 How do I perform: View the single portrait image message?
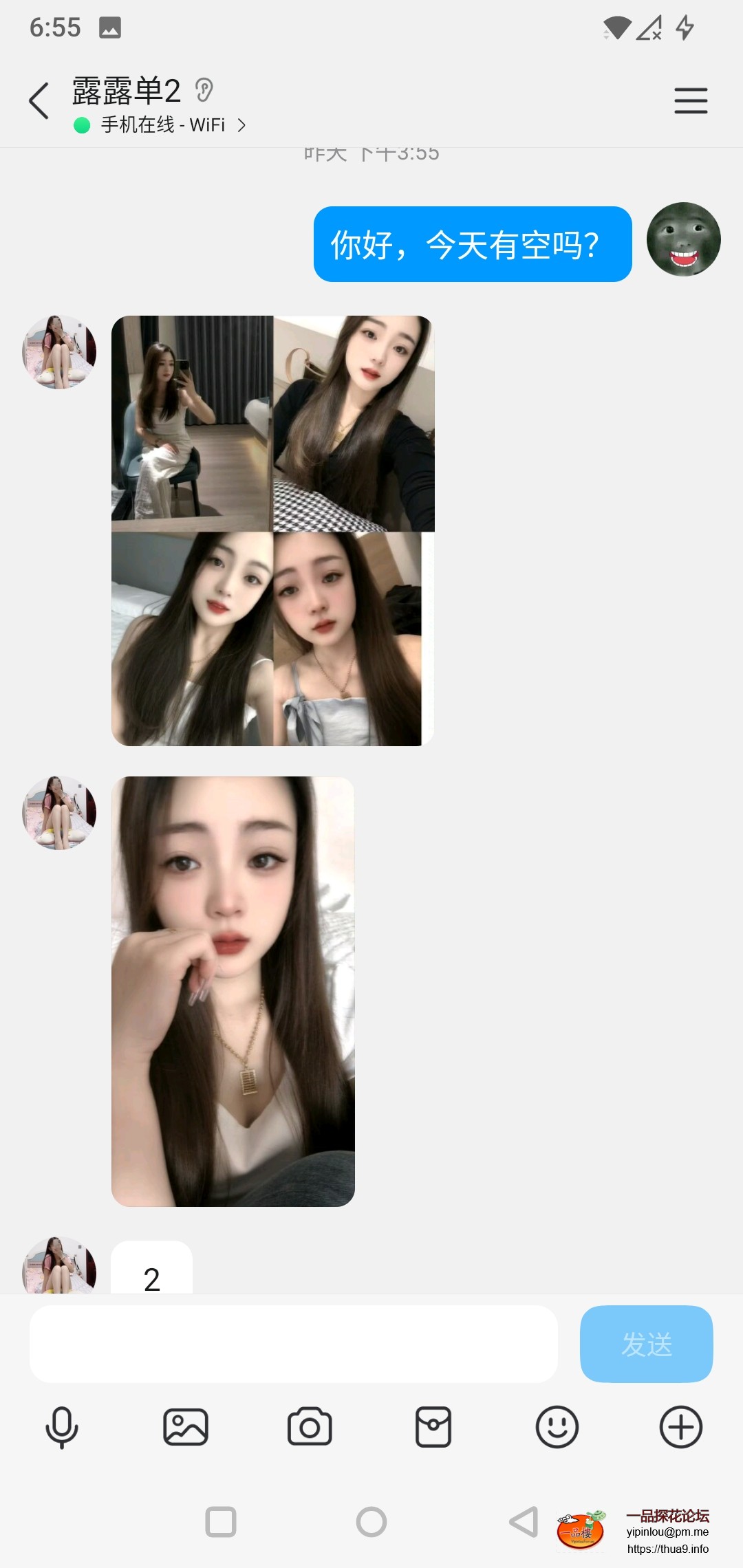coord(233,991)
